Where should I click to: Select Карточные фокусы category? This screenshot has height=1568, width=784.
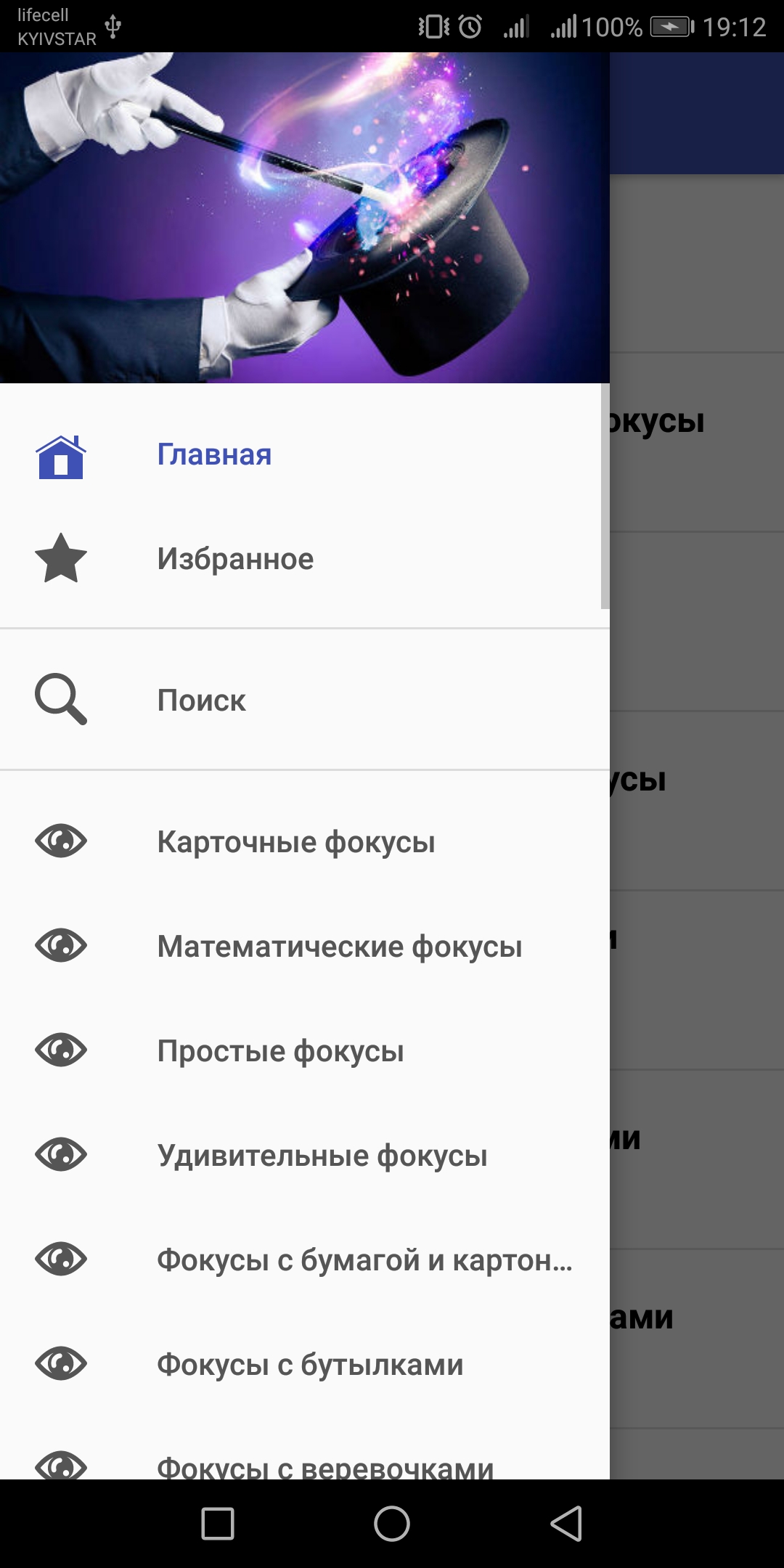click(305, 842)
